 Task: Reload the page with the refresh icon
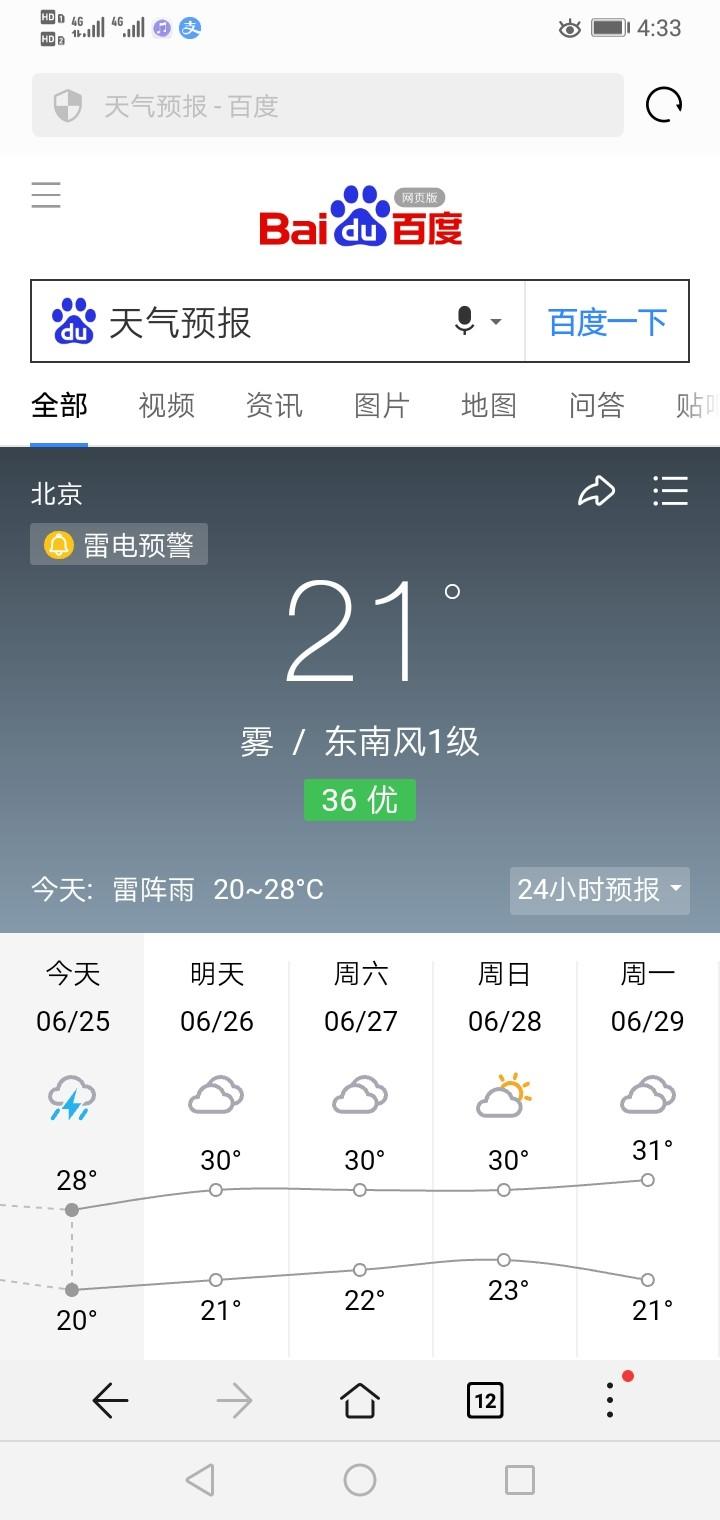tap(663, 105)
